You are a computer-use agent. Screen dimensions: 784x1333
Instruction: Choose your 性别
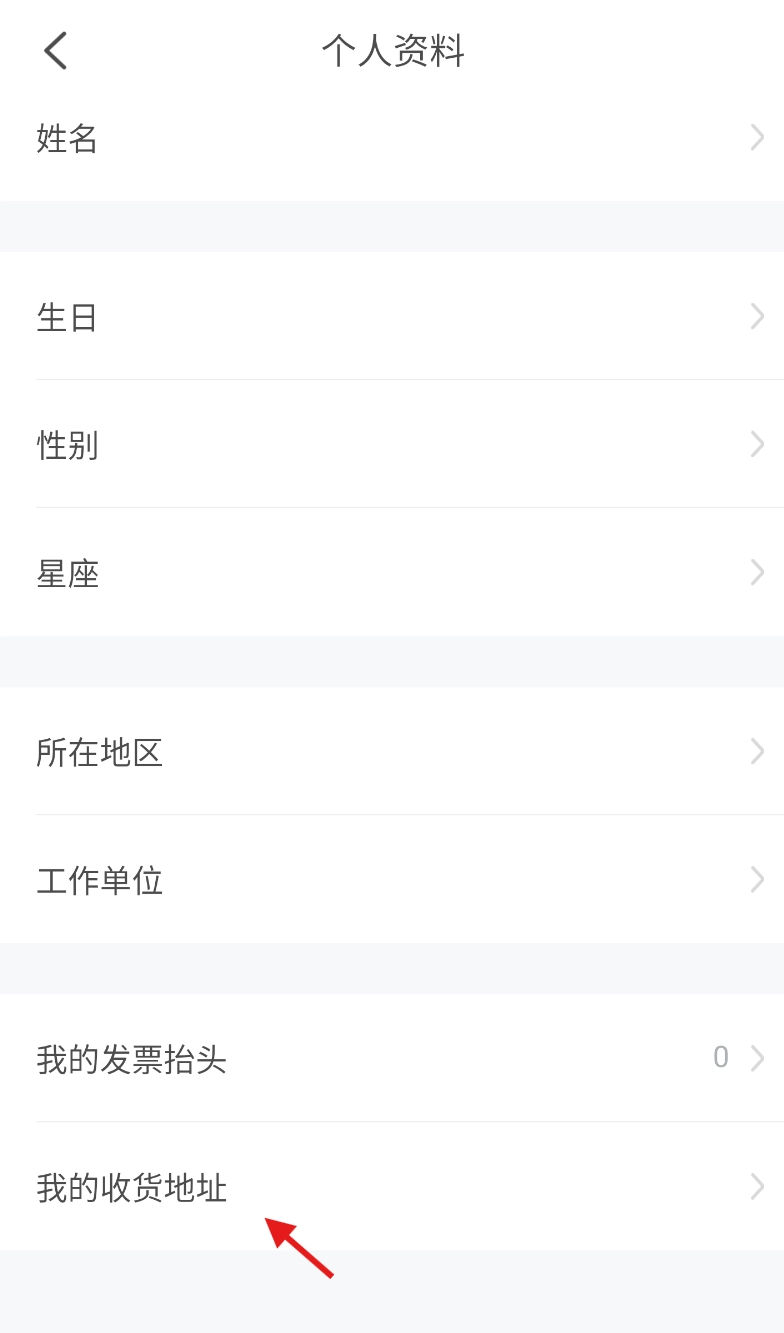pos(392,444)
